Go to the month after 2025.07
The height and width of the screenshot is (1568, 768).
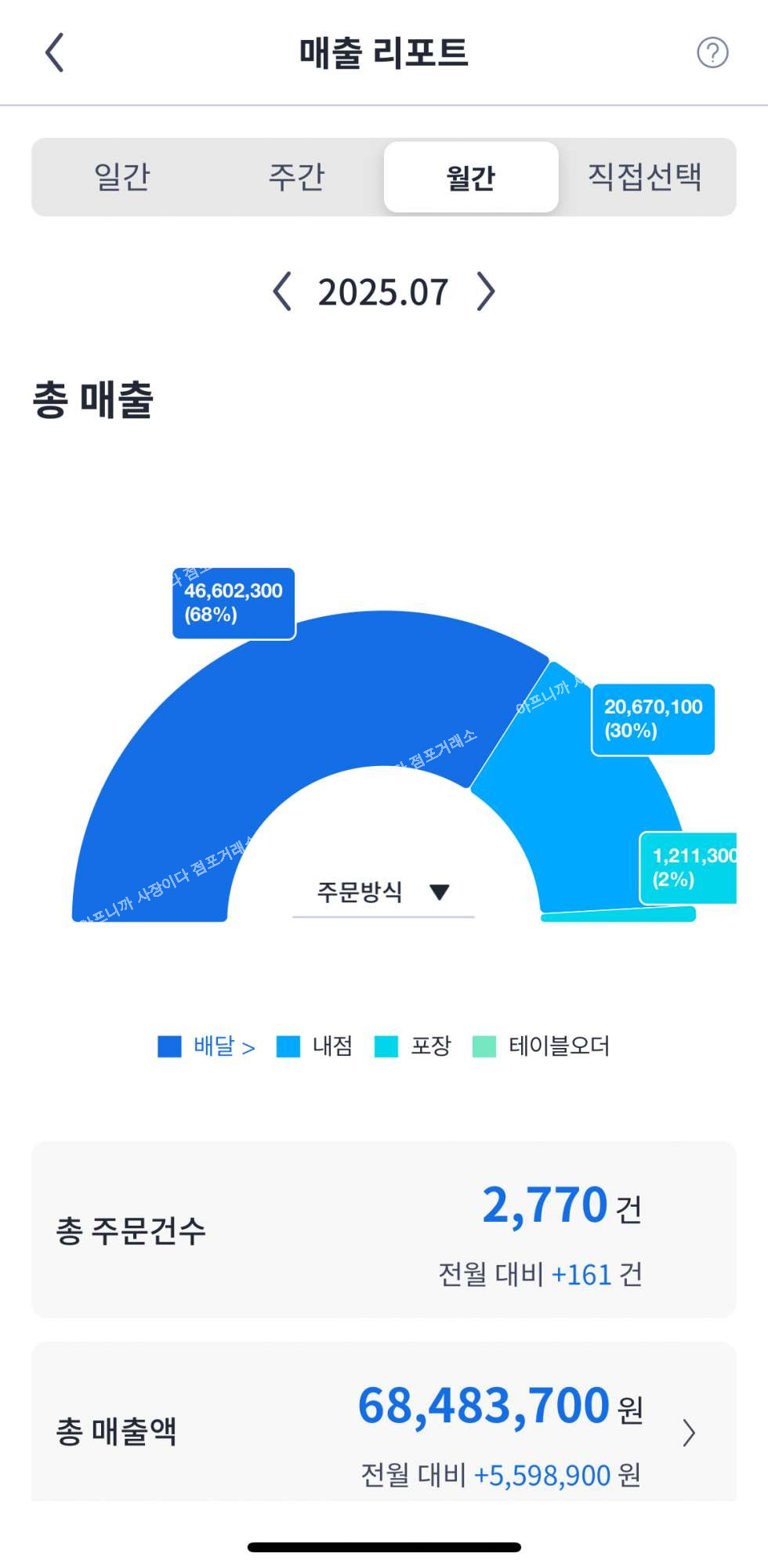(487, 292)
